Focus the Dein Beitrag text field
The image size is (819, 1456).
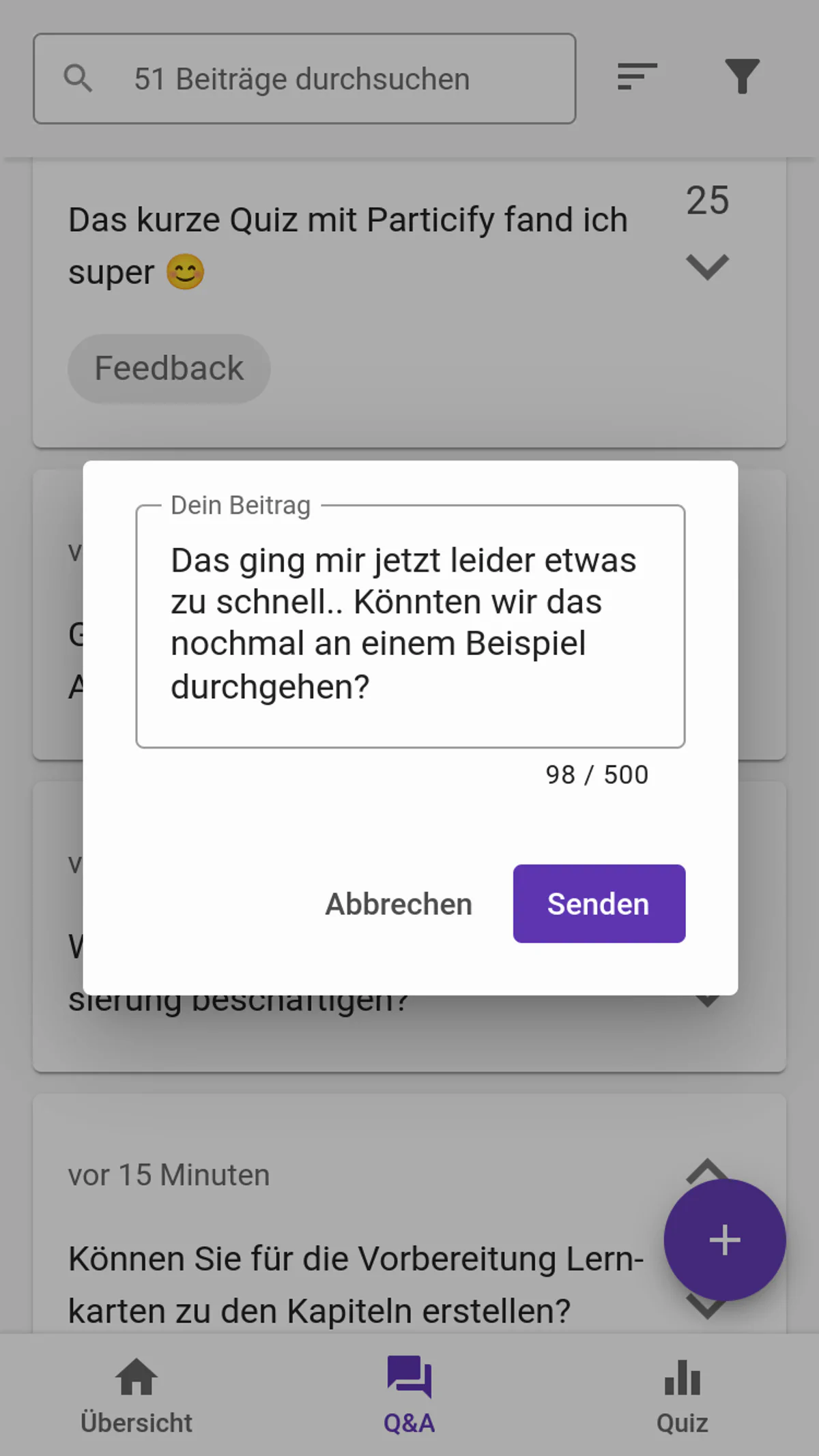coord(409,624)
